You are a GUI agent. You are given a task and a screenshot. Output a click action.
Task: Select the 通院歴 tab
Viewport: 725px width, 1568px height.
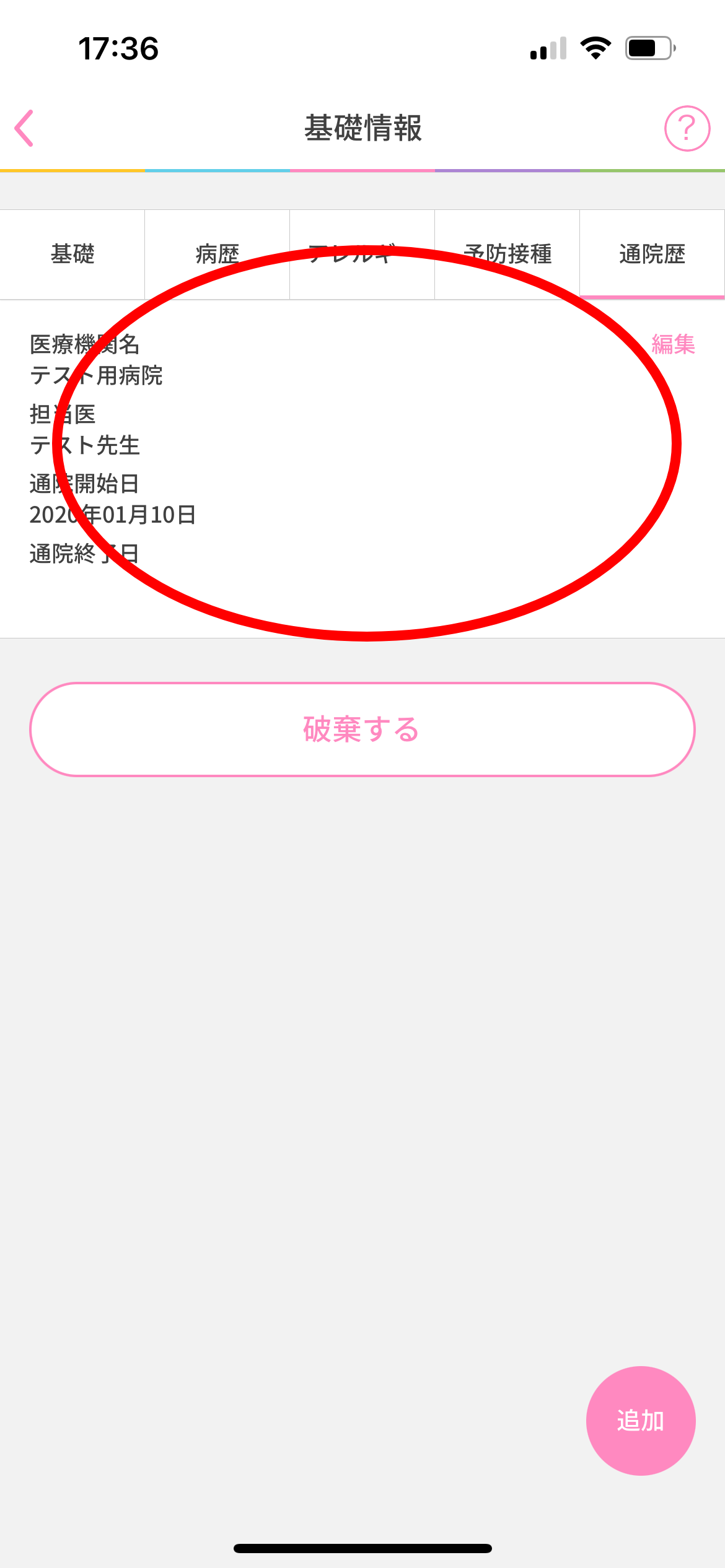tap(652, 255)
